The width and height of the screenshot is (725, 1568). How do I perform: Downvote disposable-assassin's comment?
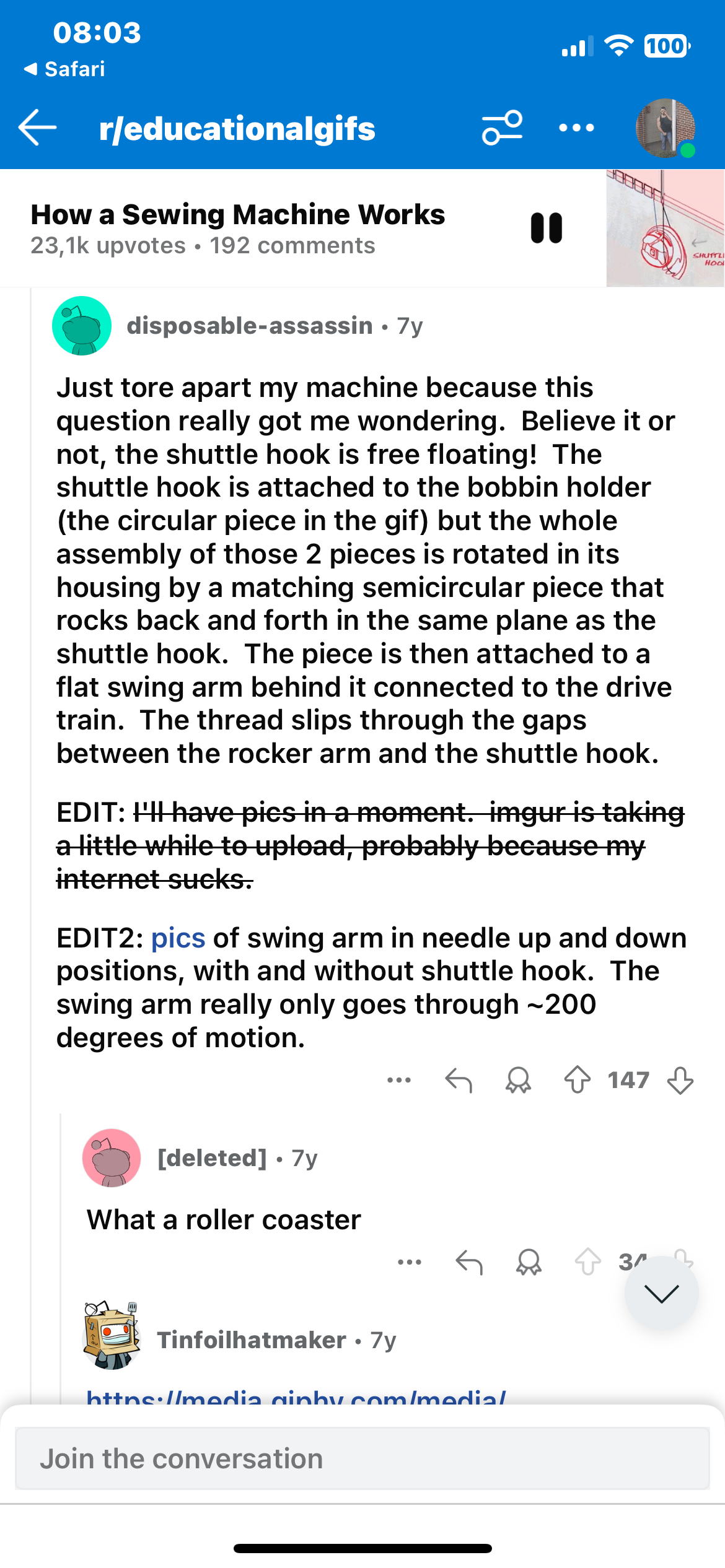tap(680, 1080)
